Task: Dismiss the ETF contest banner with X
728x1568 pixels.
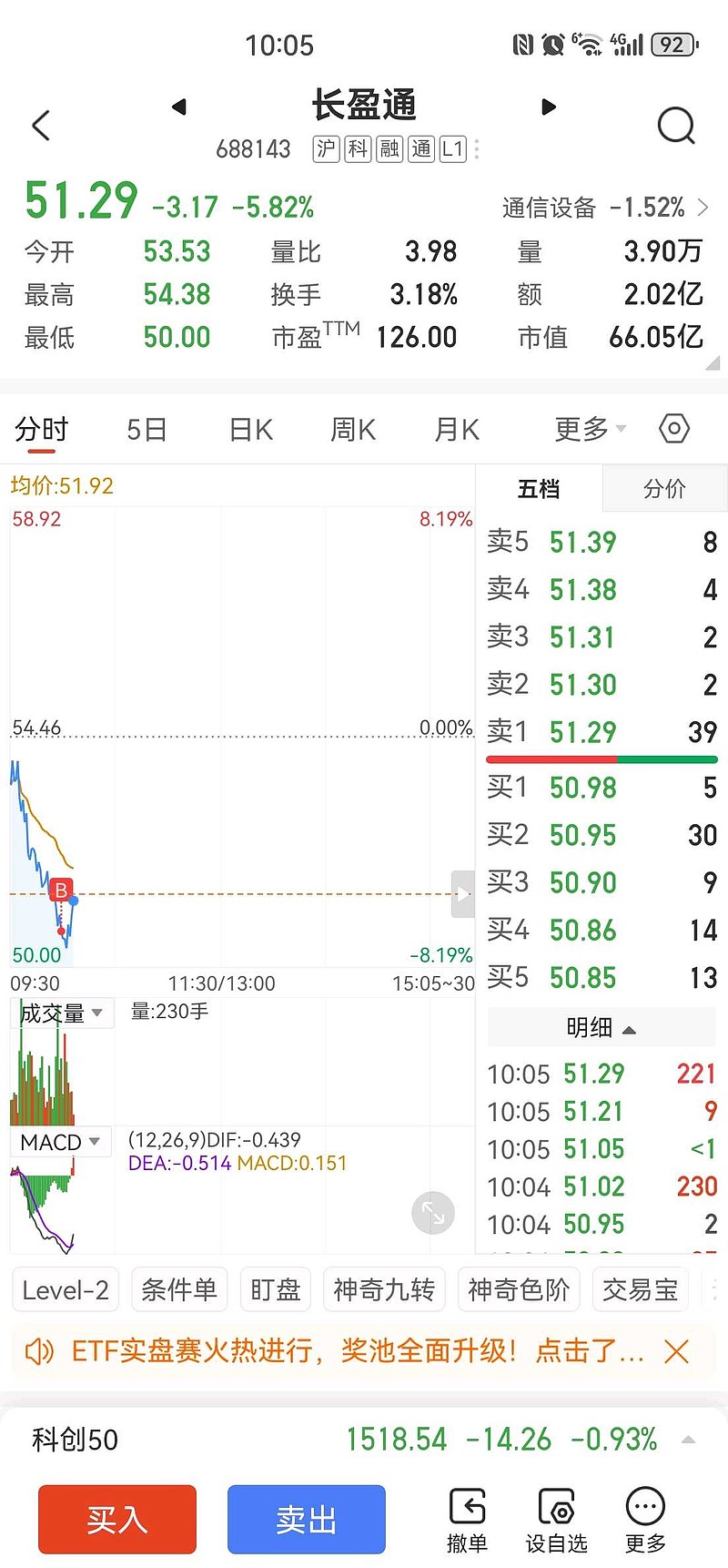Action: point(677,1353)
